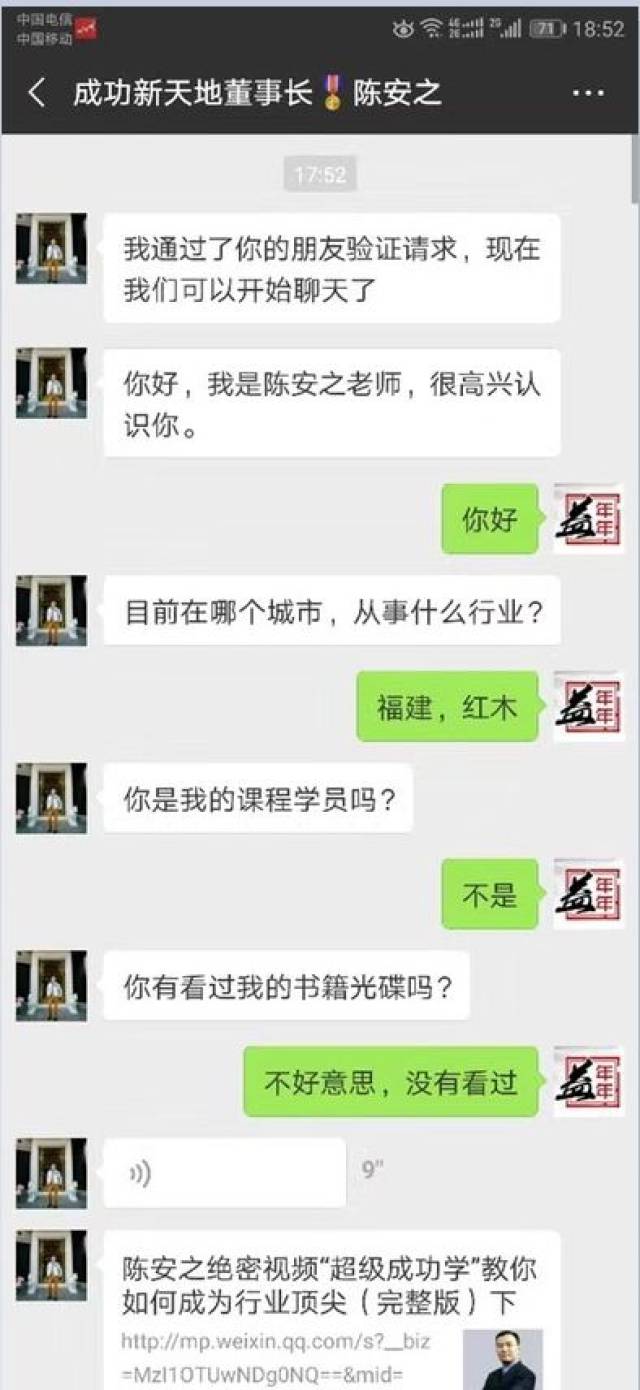
Task: Go back from the chat
Action: coord(36,93)
